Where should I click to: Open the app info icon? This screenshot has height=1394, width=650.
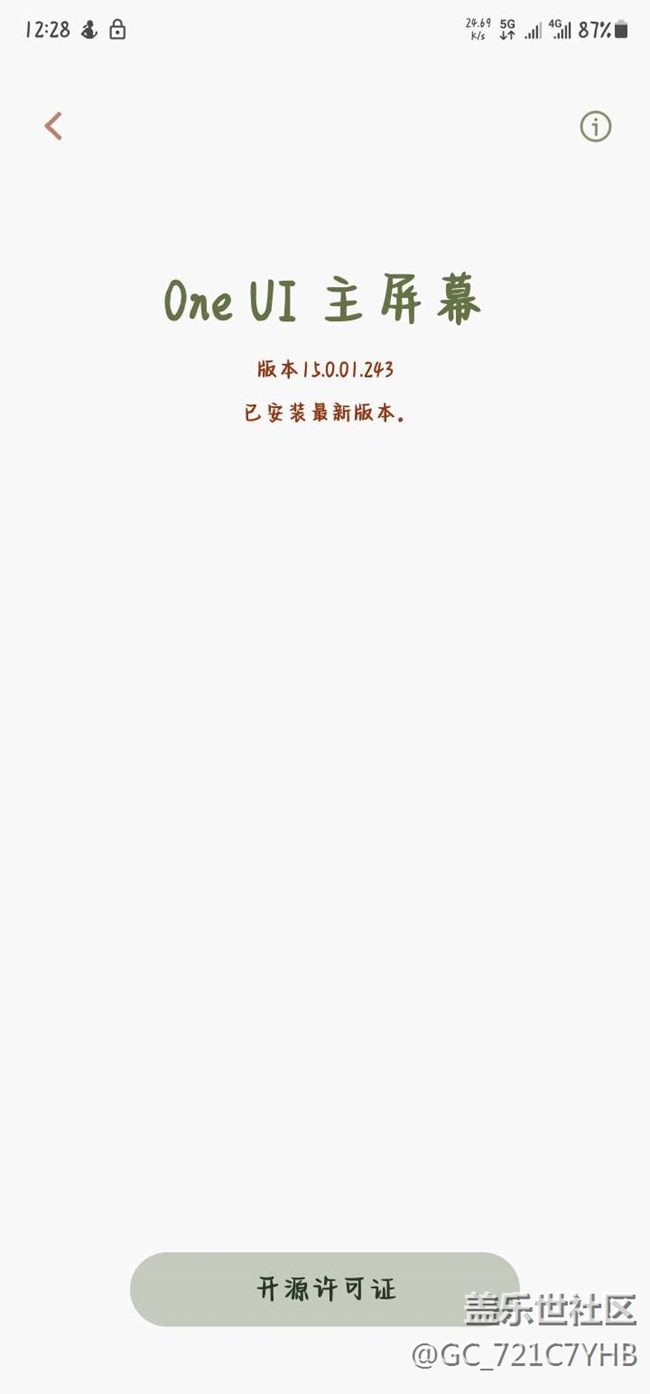coord(595,127)
